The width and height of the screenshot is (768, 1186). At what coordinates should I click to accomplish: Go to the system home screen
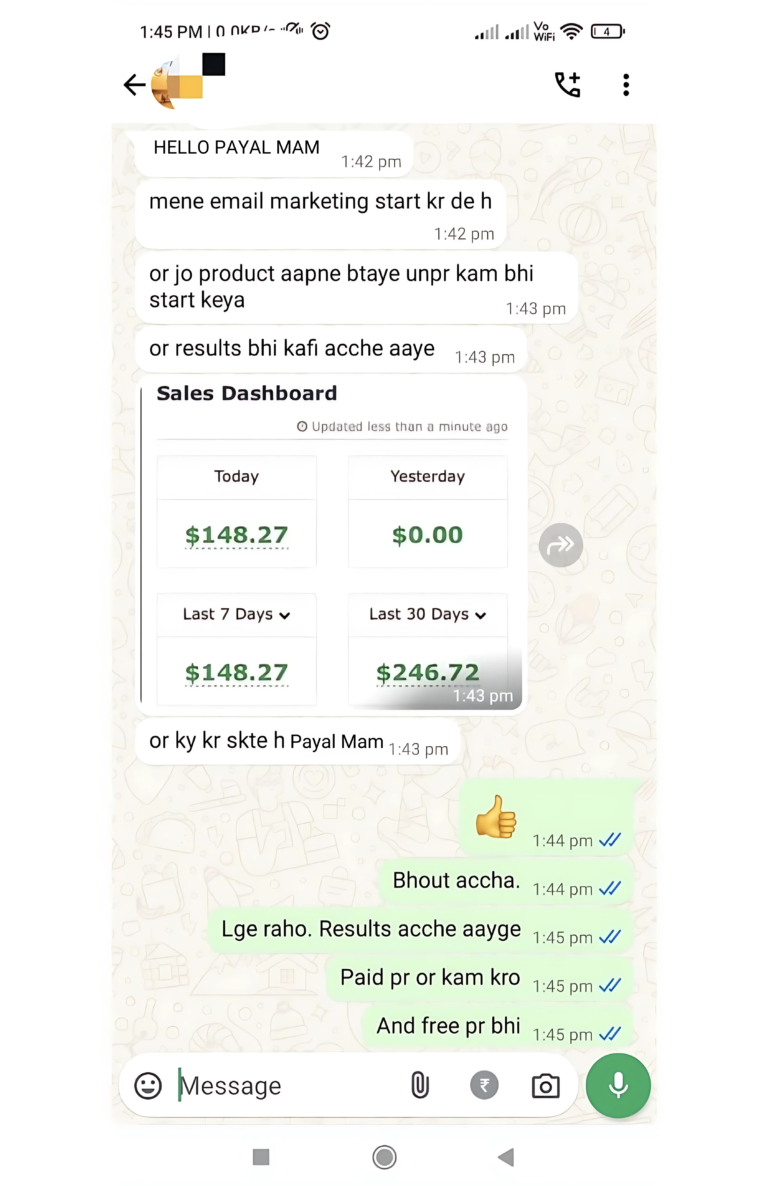pyautogui.click(x=384, y=1157)
